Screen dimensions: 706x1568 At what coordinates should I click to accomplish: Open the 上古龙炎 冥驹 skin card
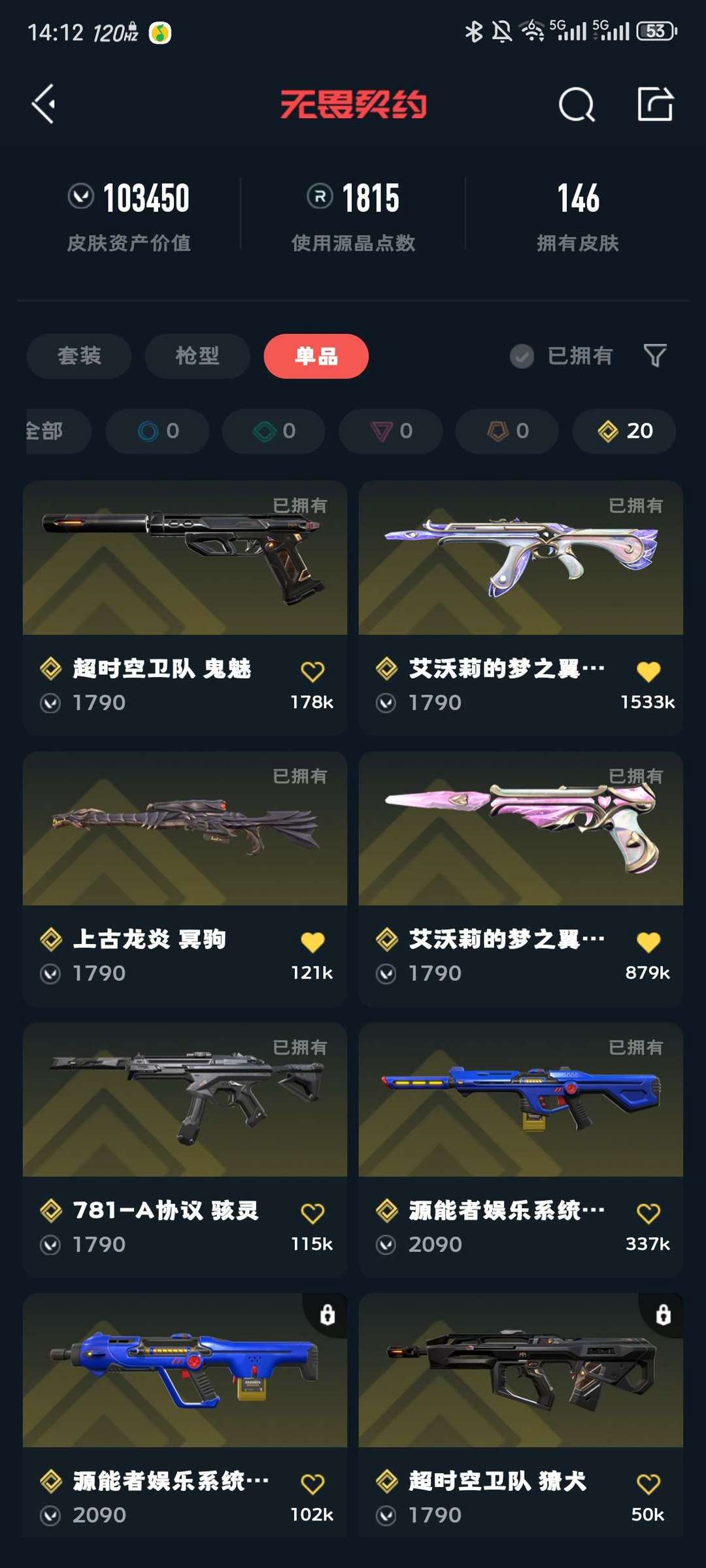click(185, 828)
